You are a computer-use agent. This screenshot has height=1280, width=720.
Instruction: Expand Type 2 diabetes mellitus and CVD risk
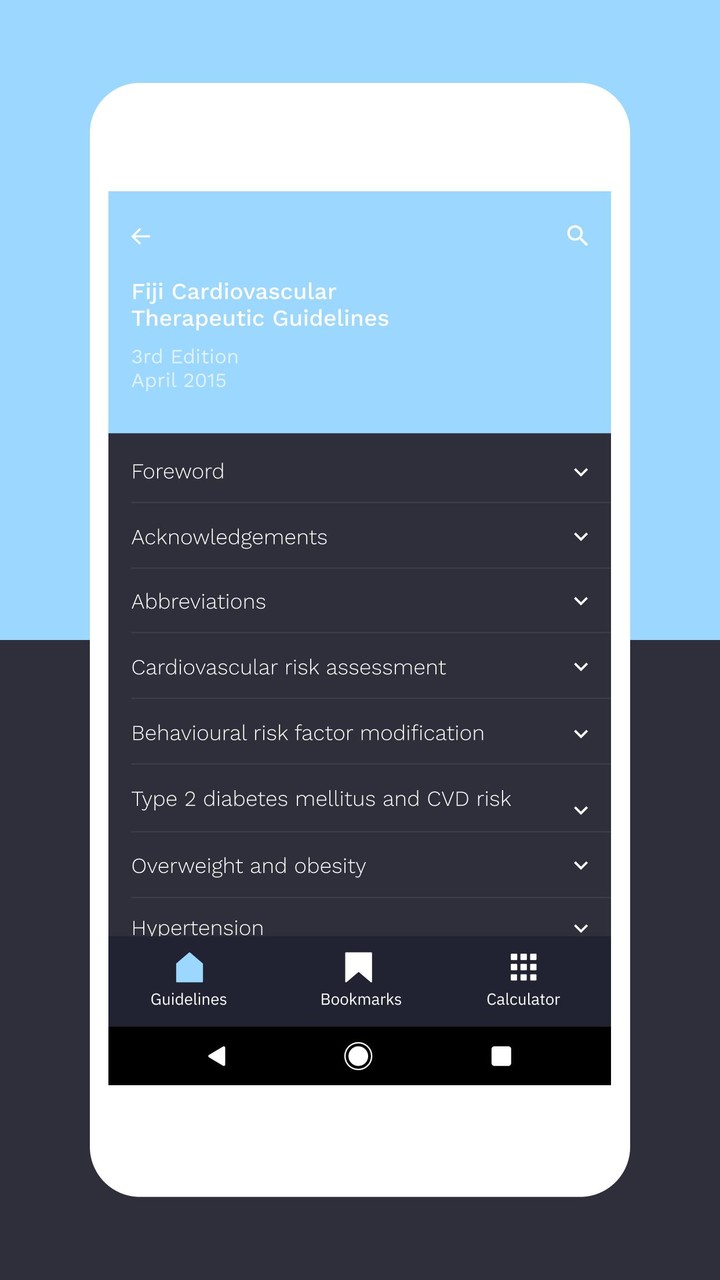click(581, 810)
